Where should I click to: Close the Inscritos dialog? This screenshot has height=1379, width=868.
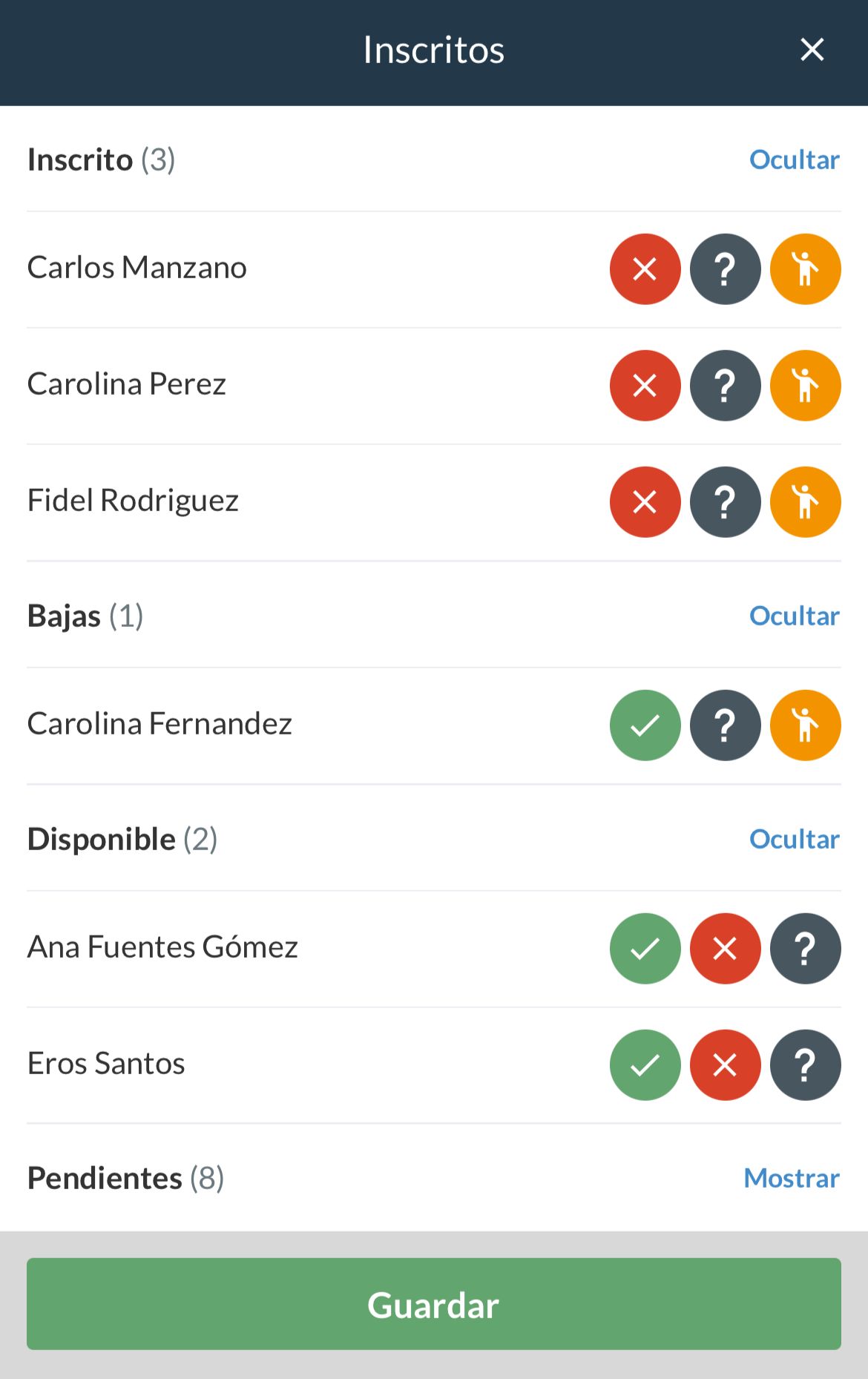tap(812, 50)
